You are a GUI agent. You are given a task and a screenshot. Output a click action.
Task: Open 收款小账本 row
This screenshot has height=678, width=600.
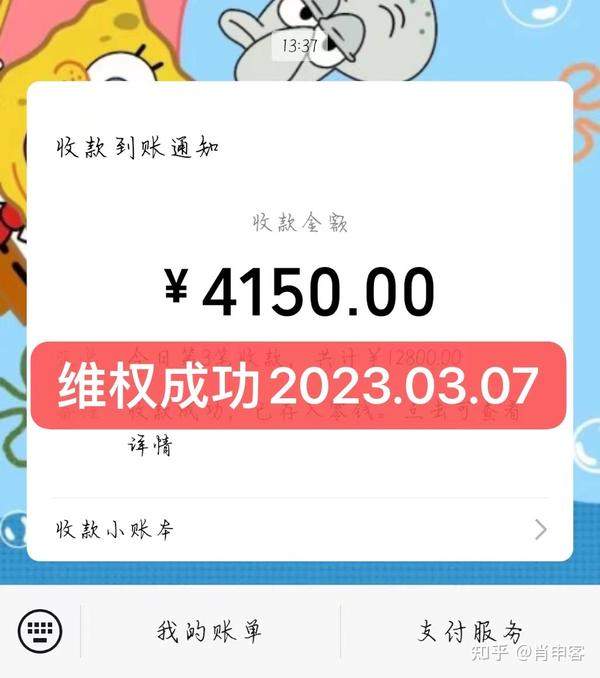300,529
